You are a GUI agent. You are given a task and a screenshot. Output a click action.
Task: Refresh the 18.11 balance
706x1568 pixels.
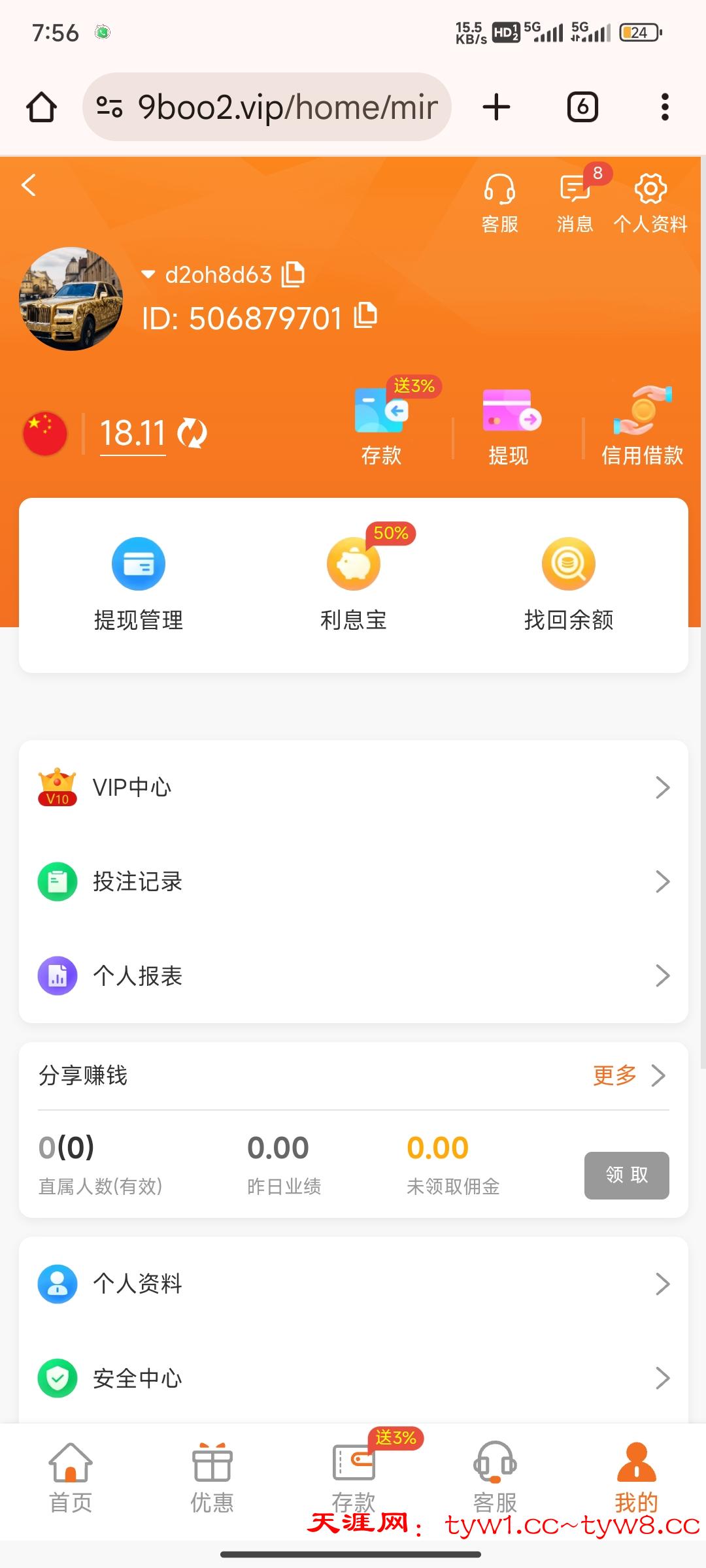(x=193, y=433)
